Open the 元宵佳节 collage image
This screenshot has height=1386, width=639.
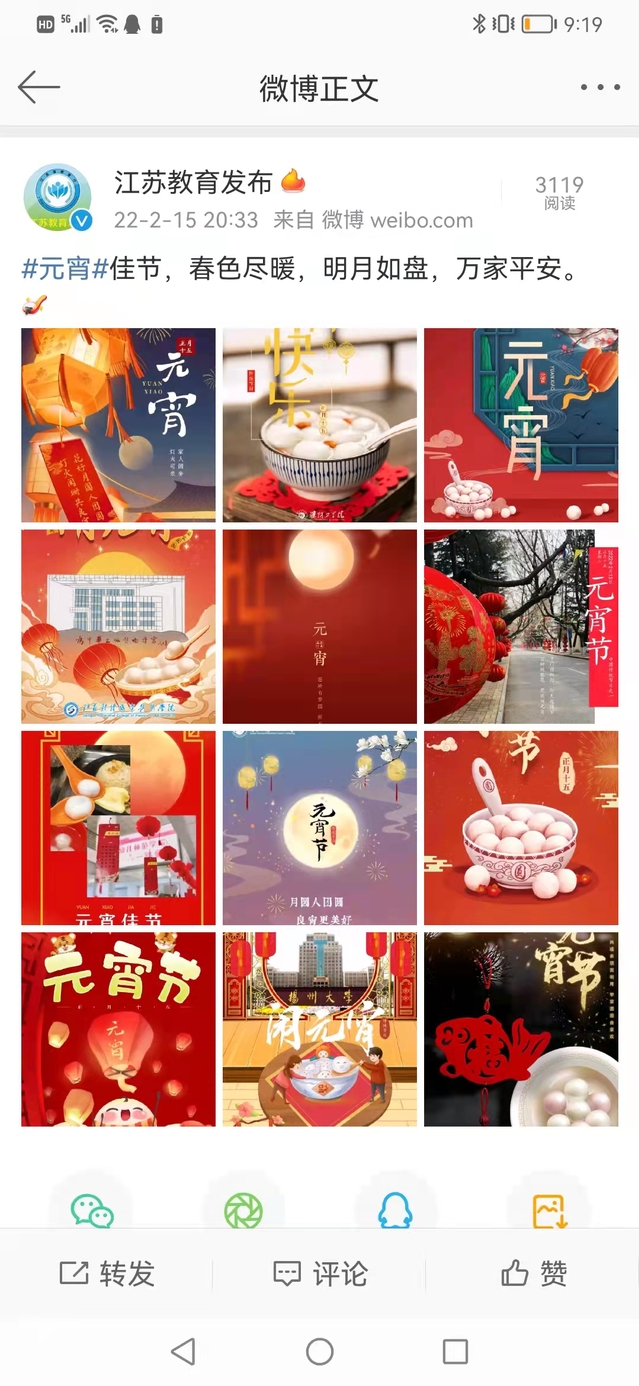click(x=118, y=828)
